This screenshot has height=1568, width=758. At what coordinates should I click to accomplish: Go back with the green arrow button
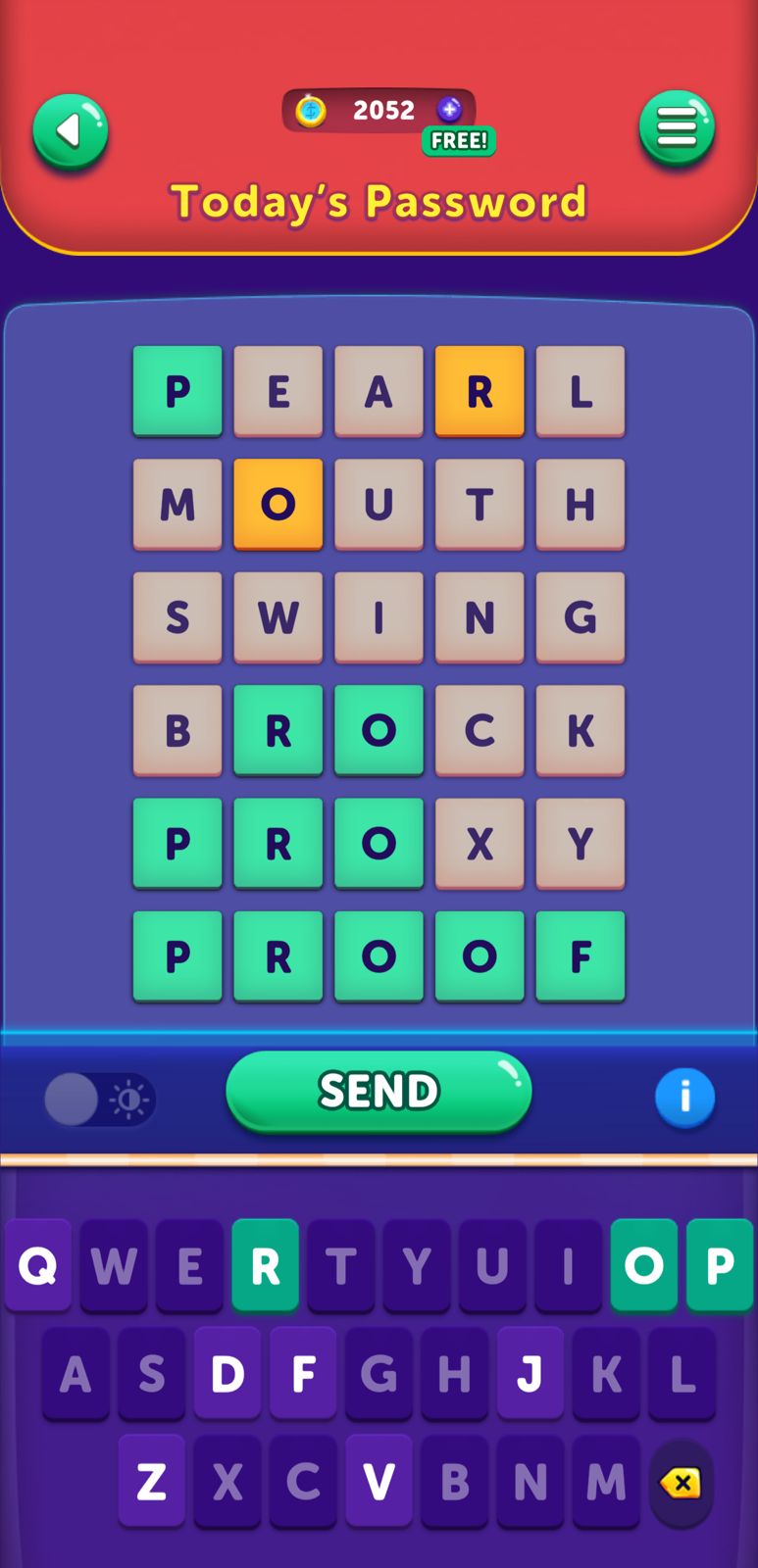pos(70,131)
